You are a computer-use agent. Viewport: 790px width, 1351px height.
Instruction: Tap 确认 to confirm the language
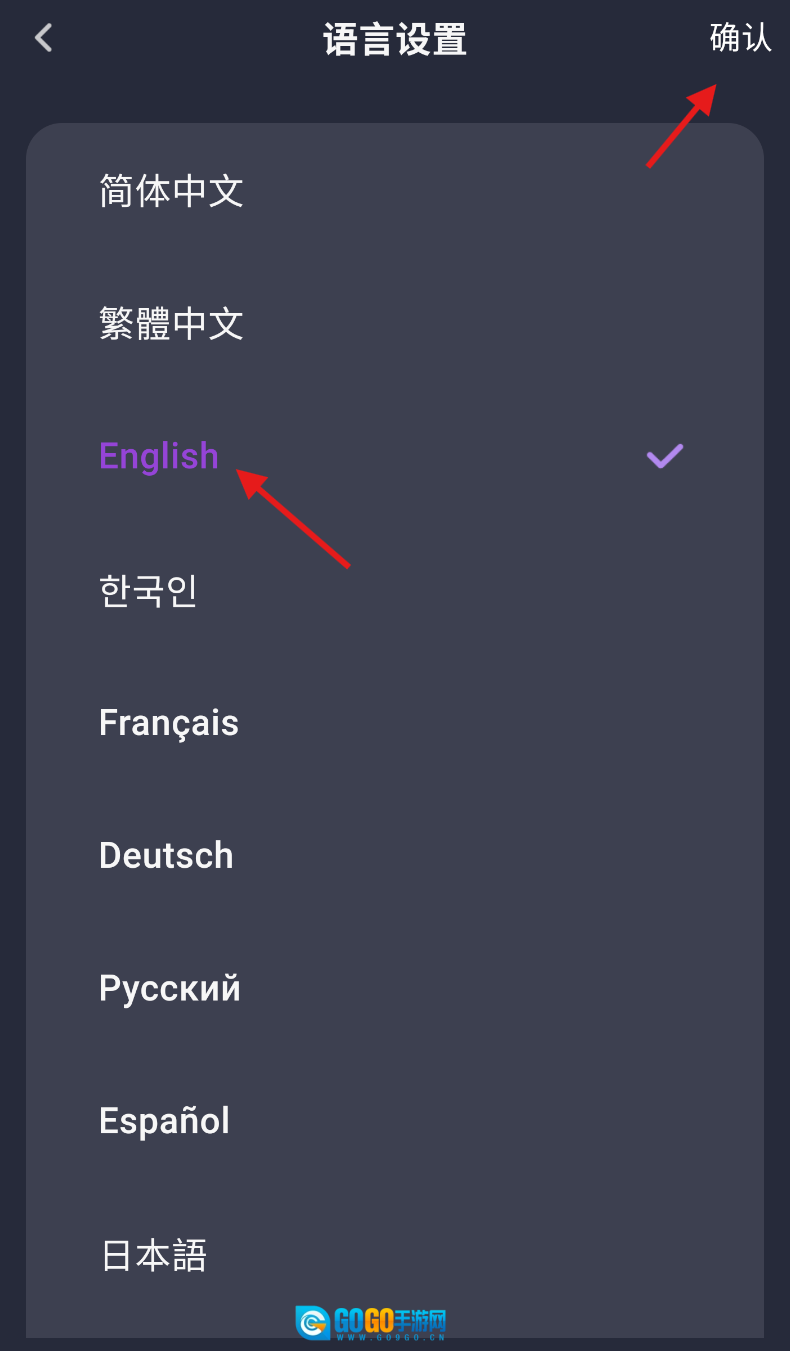pyautogui.click(x=740, y=38)
